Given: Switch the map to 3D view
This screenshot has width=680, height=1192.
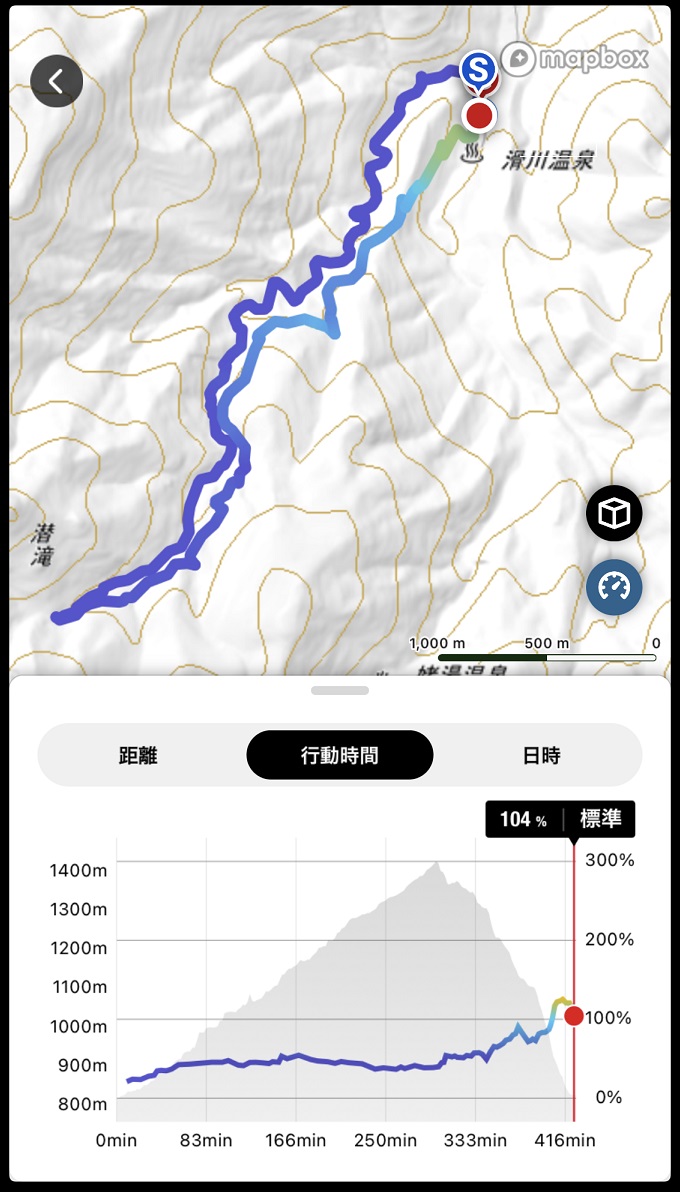Looking at the screenshot, I should click(x=614, y=514).
